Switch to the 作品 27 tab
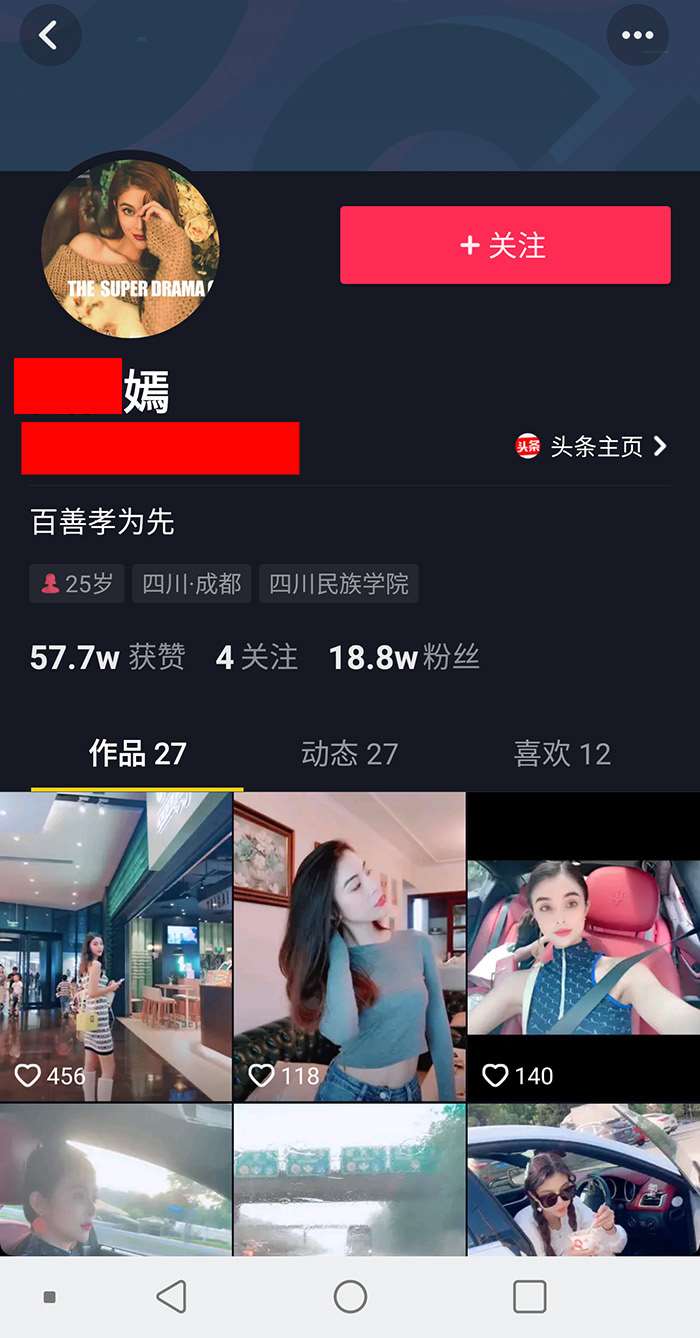 137,754
